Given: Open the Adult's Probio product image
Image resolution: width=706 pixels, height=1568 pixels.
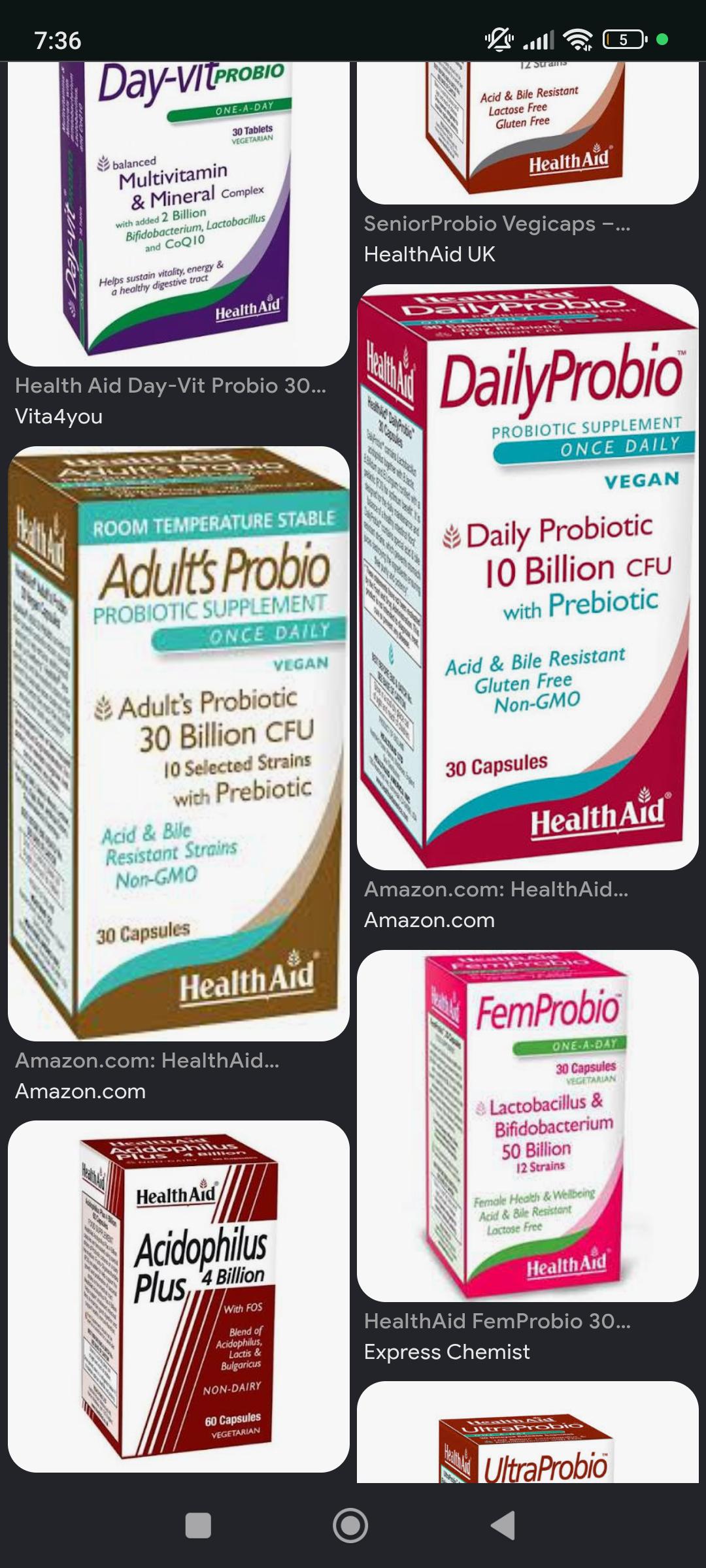Looking at the screenshot, I should pos(178,743).
